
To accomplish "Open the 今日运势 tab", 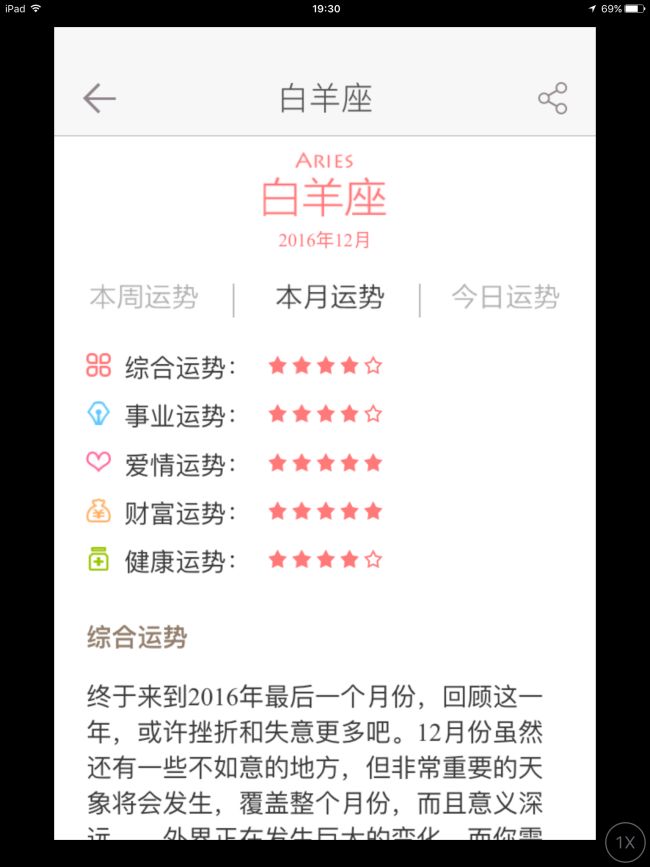I will pos(505,297).
